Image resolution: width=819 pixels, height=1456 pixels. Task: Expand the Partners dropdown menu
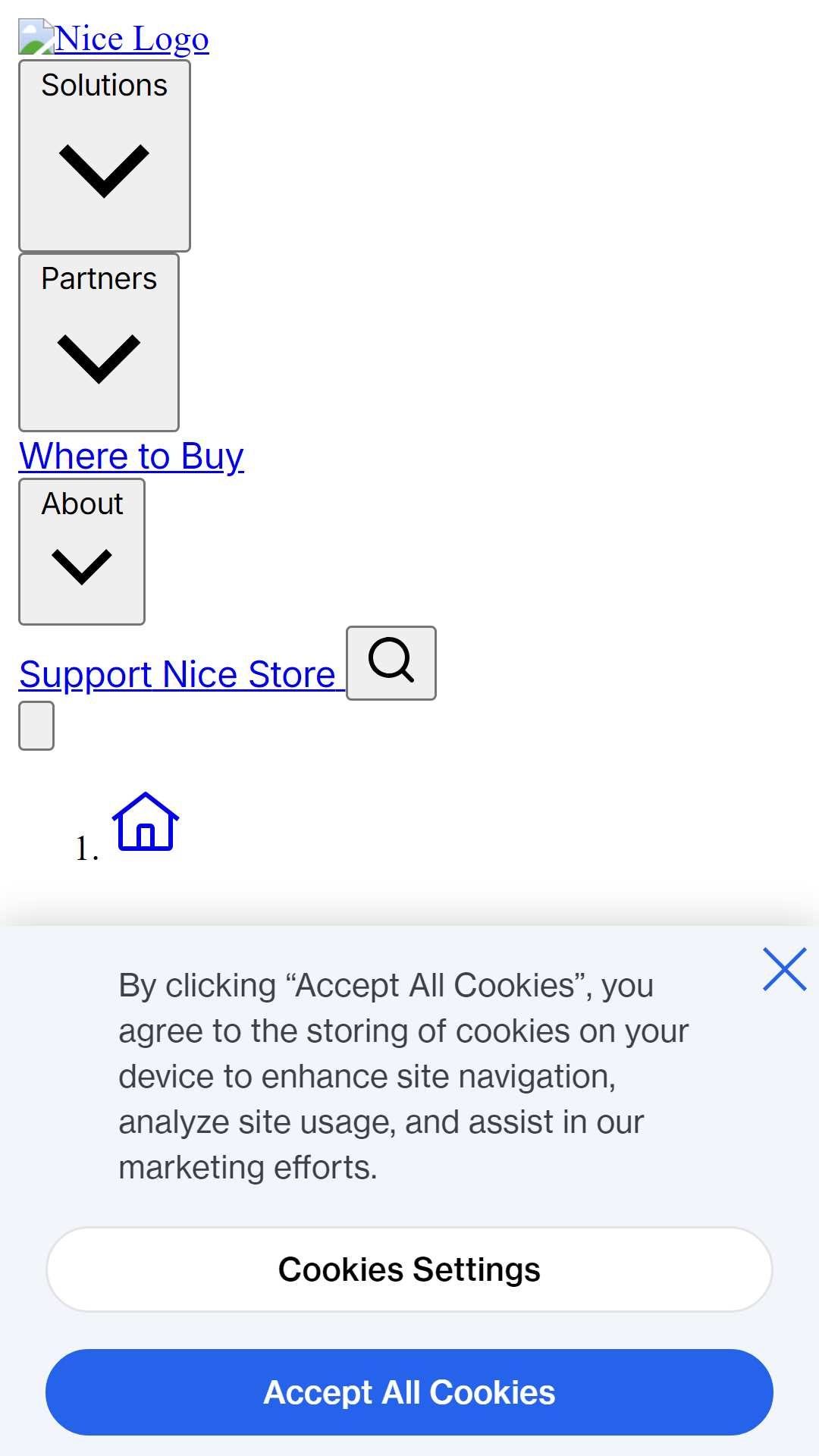pos(99,342)
